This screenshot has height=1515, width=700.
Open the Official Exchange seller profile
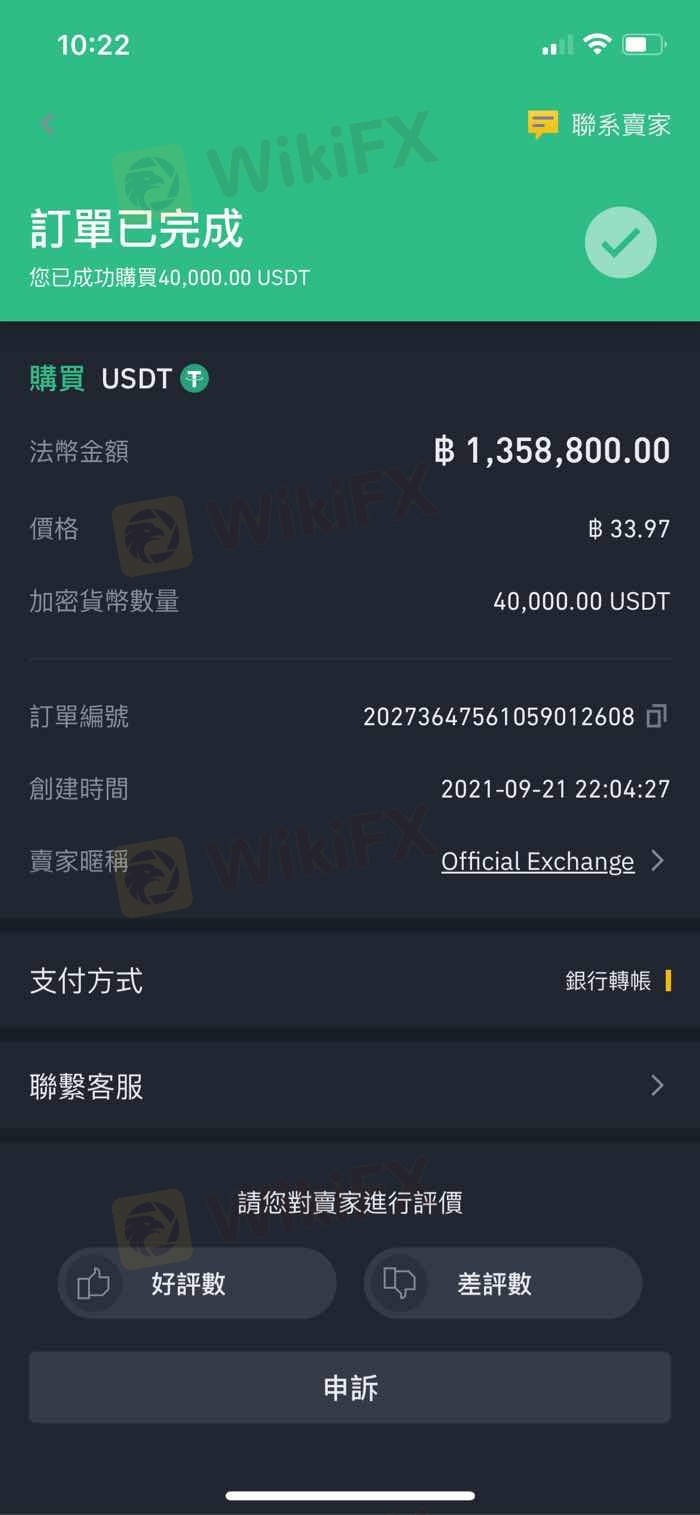tap(538, 861)
